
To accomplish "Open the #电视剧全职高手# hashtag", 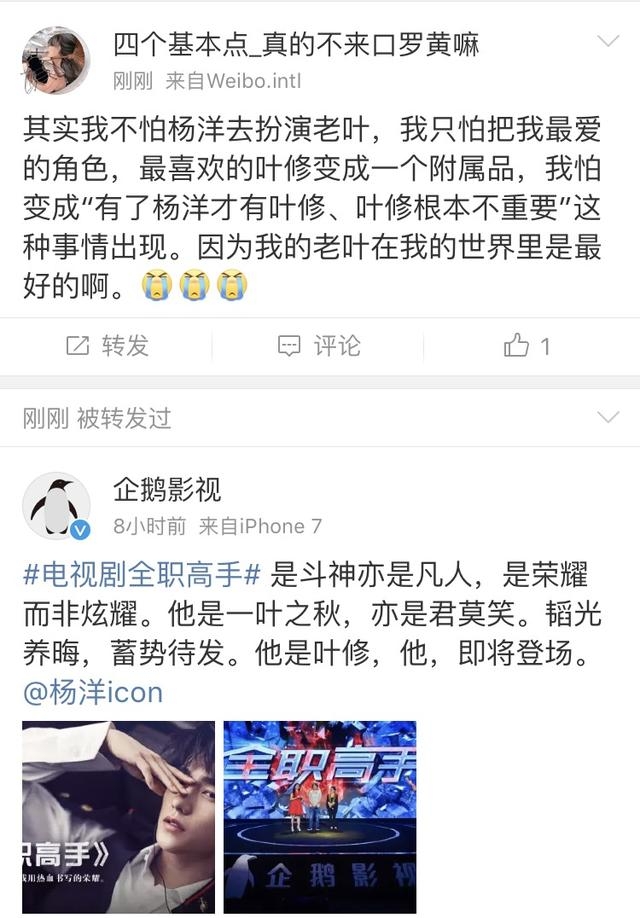I will click(142, 575).
